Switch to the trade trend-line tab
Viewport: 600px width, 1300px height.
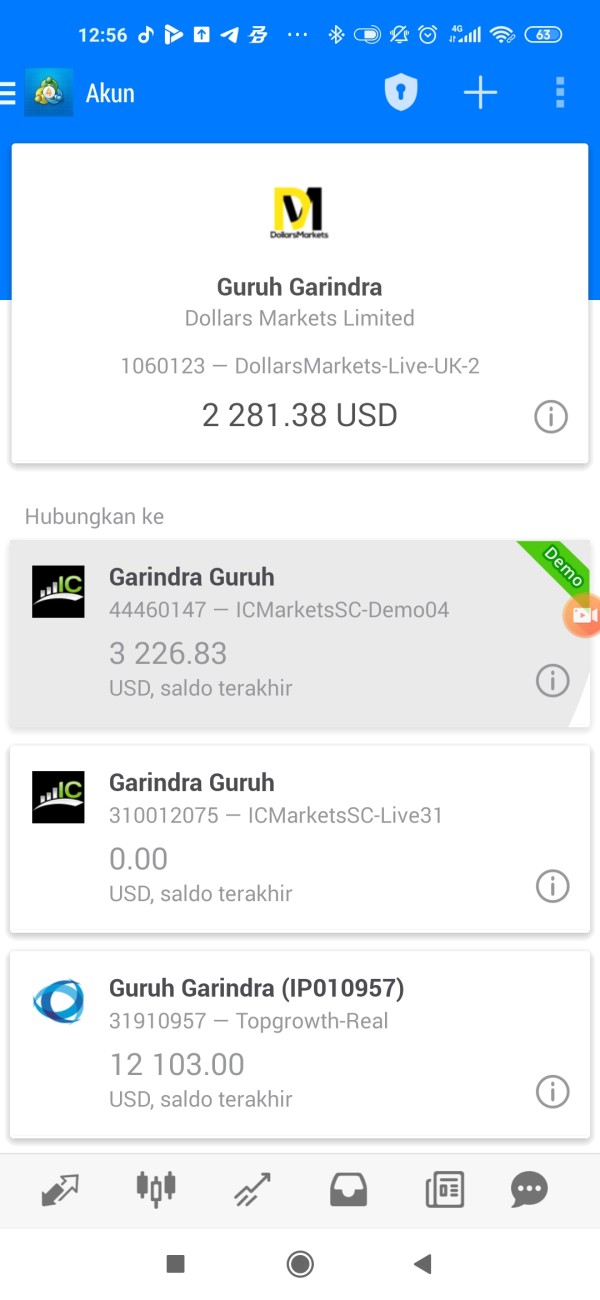(251, 1190)
